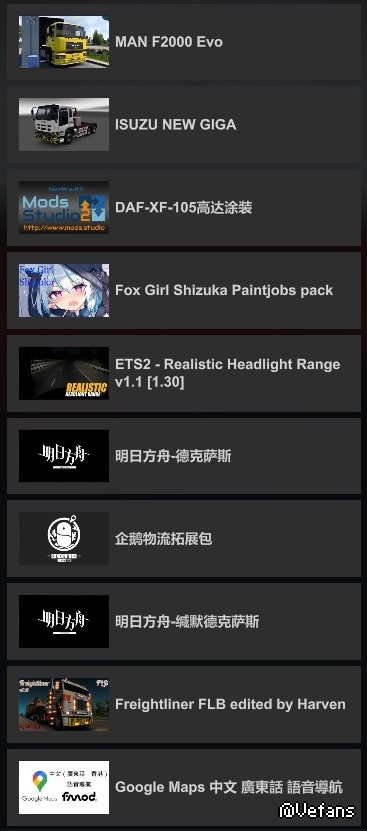Screen dimensions: 367x831
Task: Open 企鹅物流拓展包 mod
Action: coord(184,538)
